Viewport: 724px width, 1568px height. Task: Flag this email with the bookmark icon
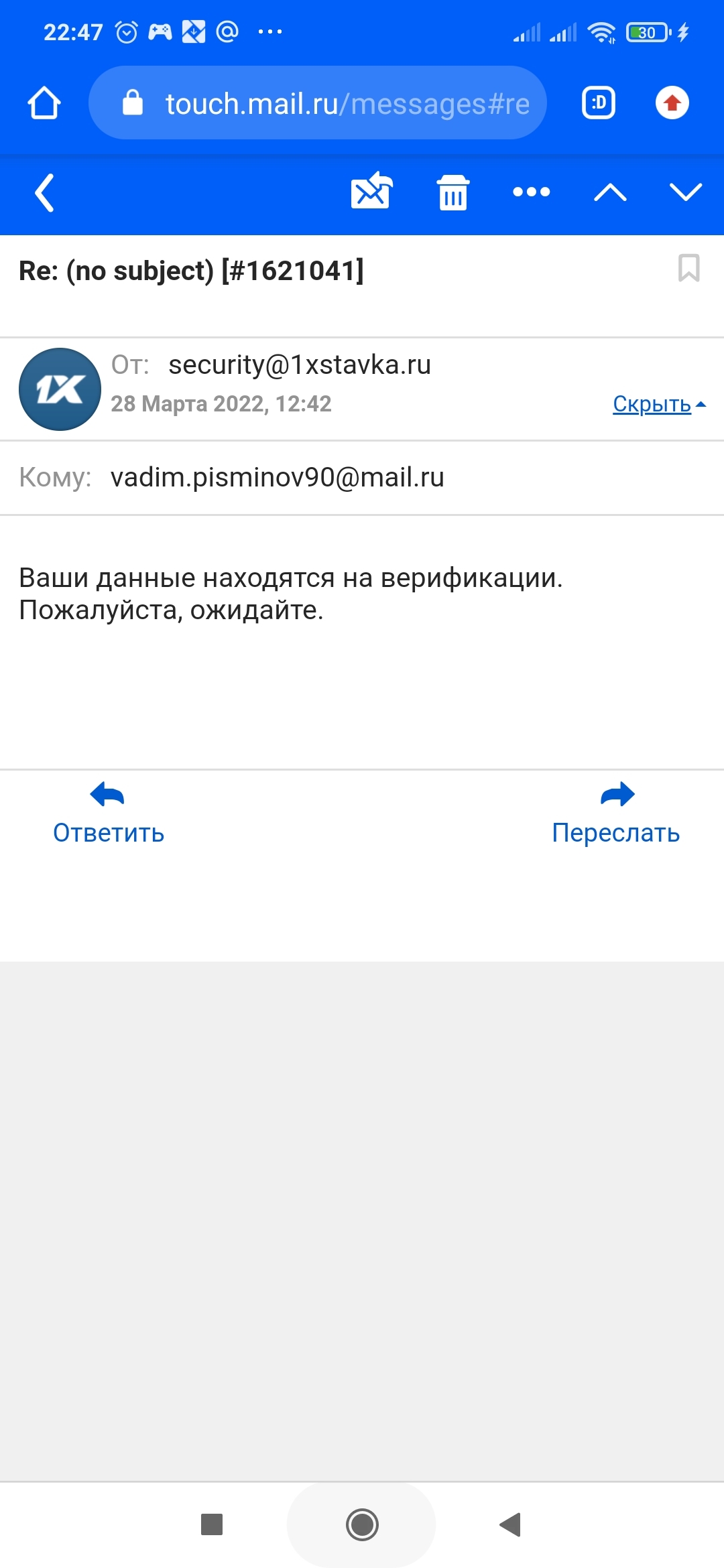[x=689, y=268]
